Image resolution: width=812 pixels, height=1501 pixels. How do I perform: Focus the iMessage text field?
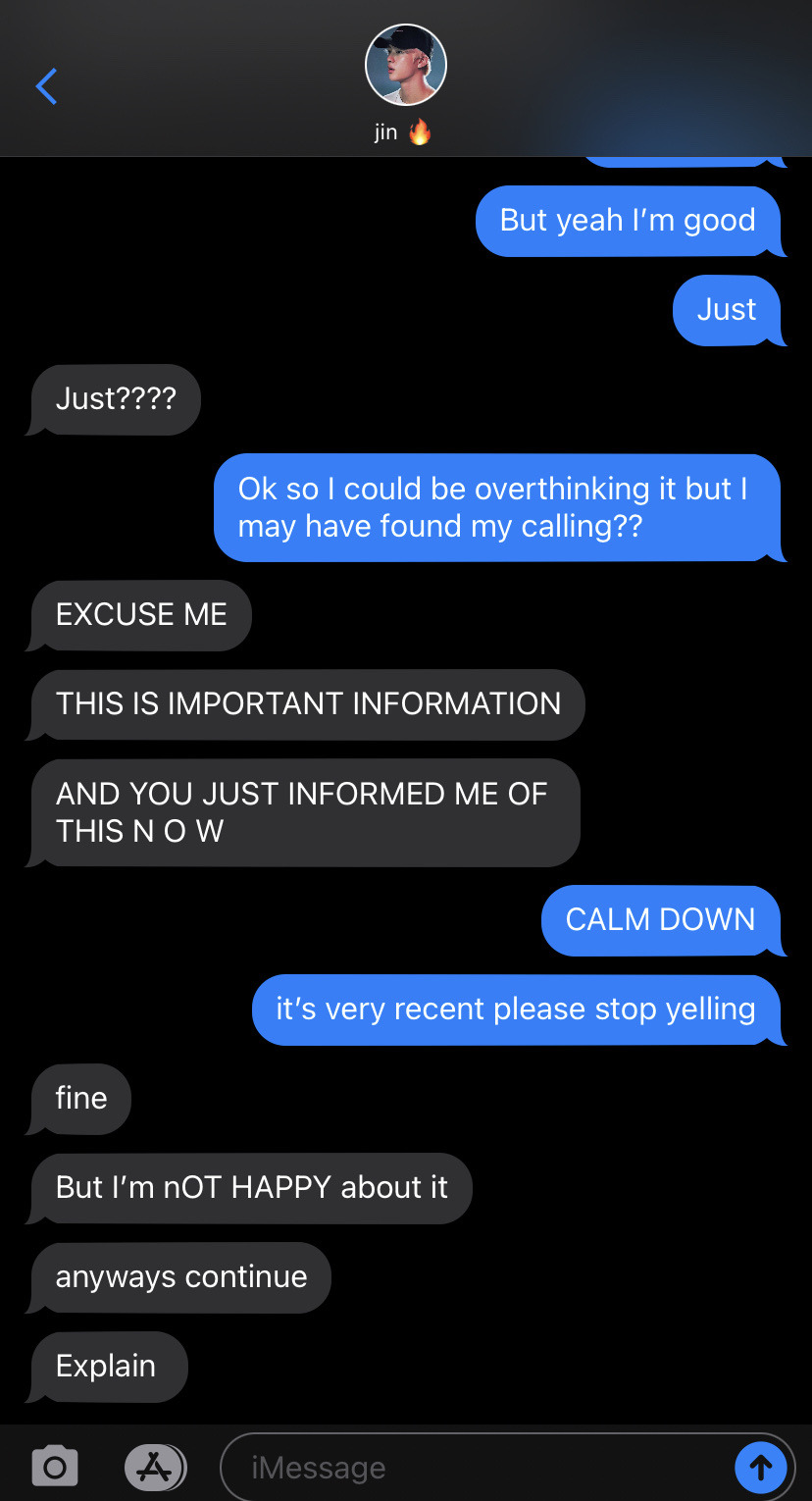pyautogui.click(x=471, y=1468)
